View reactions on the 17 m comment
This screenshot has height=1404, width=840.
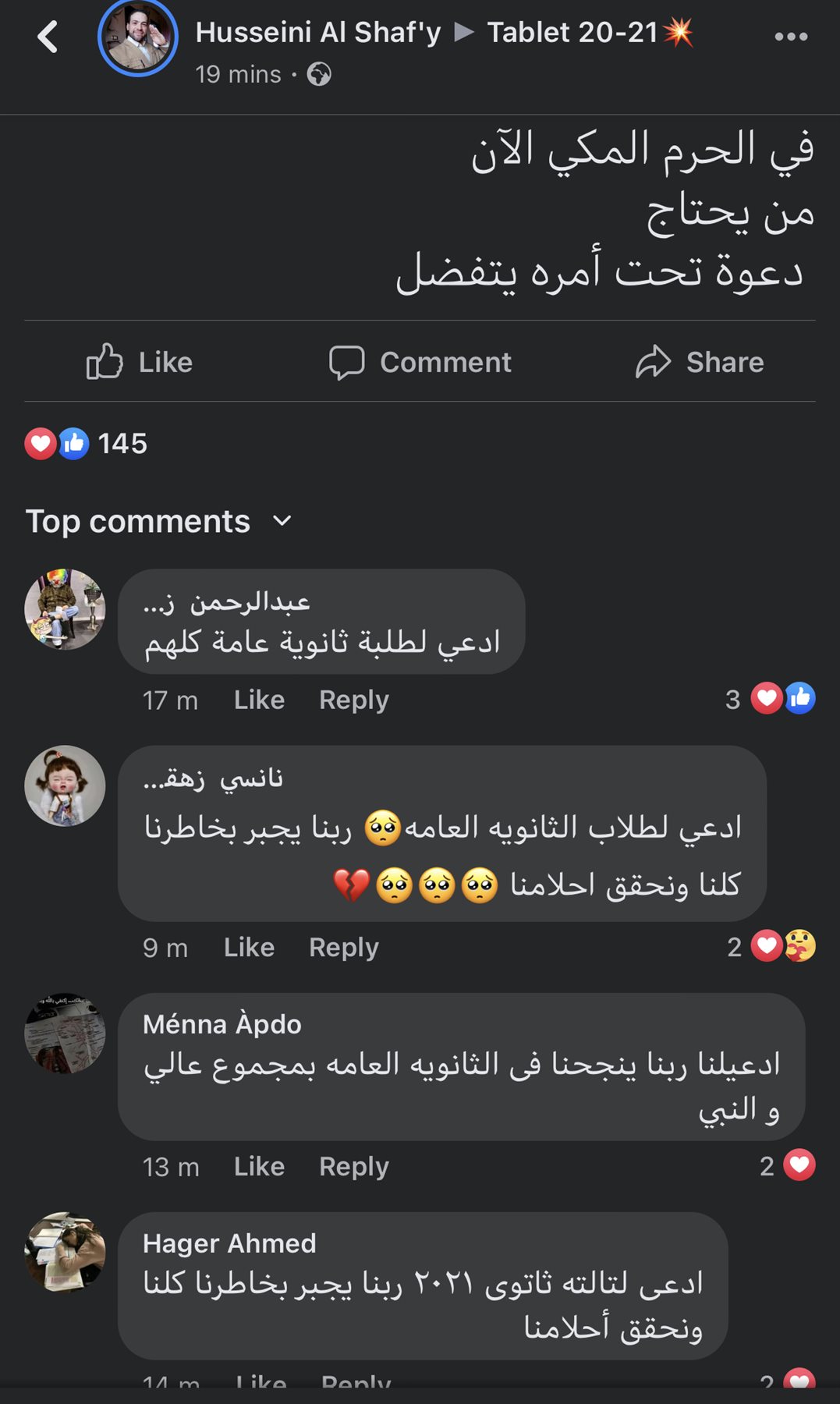[x=771, y=699]
